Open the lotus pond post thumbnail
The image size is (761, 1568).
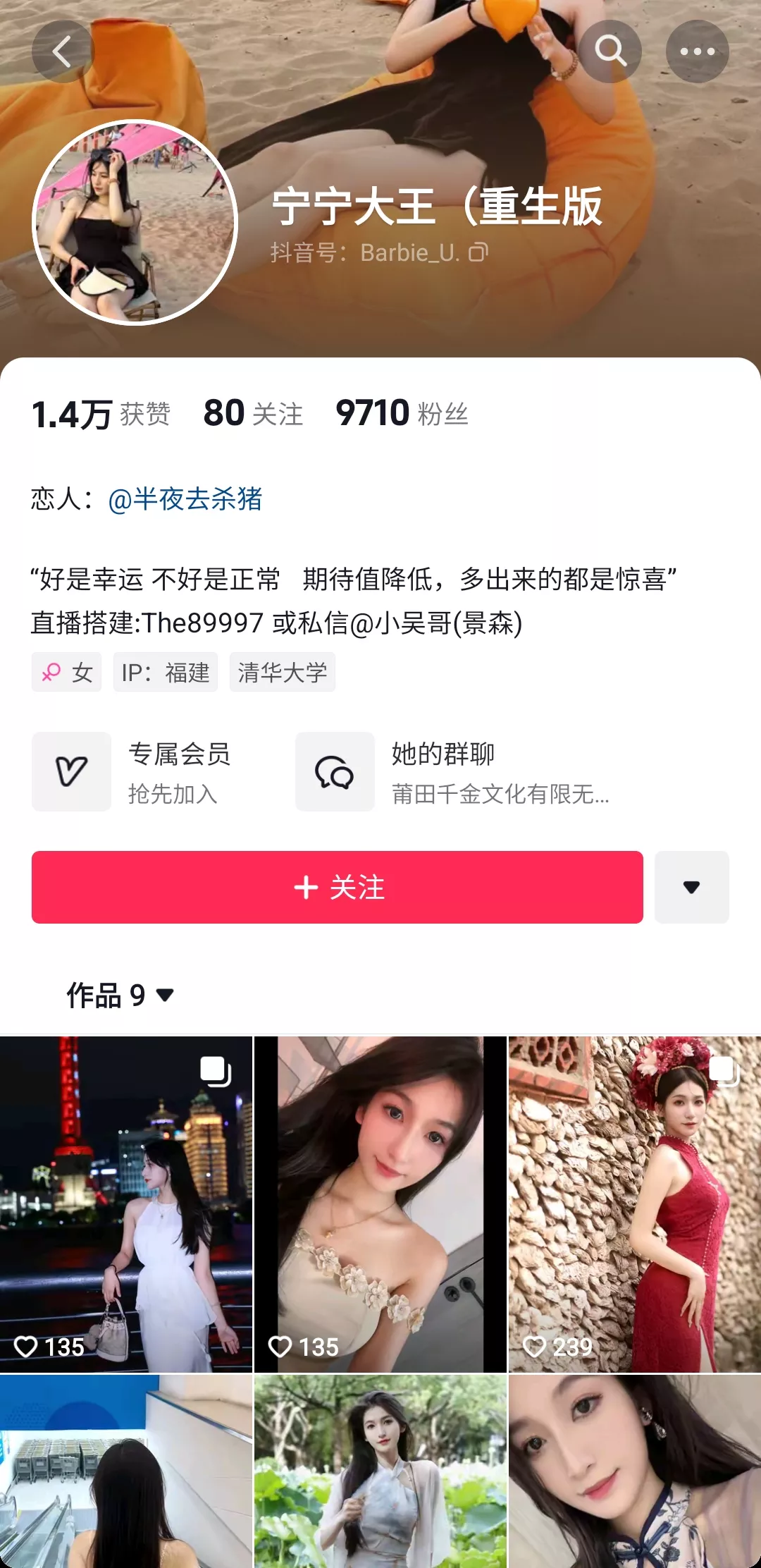tap(380, 1471)
